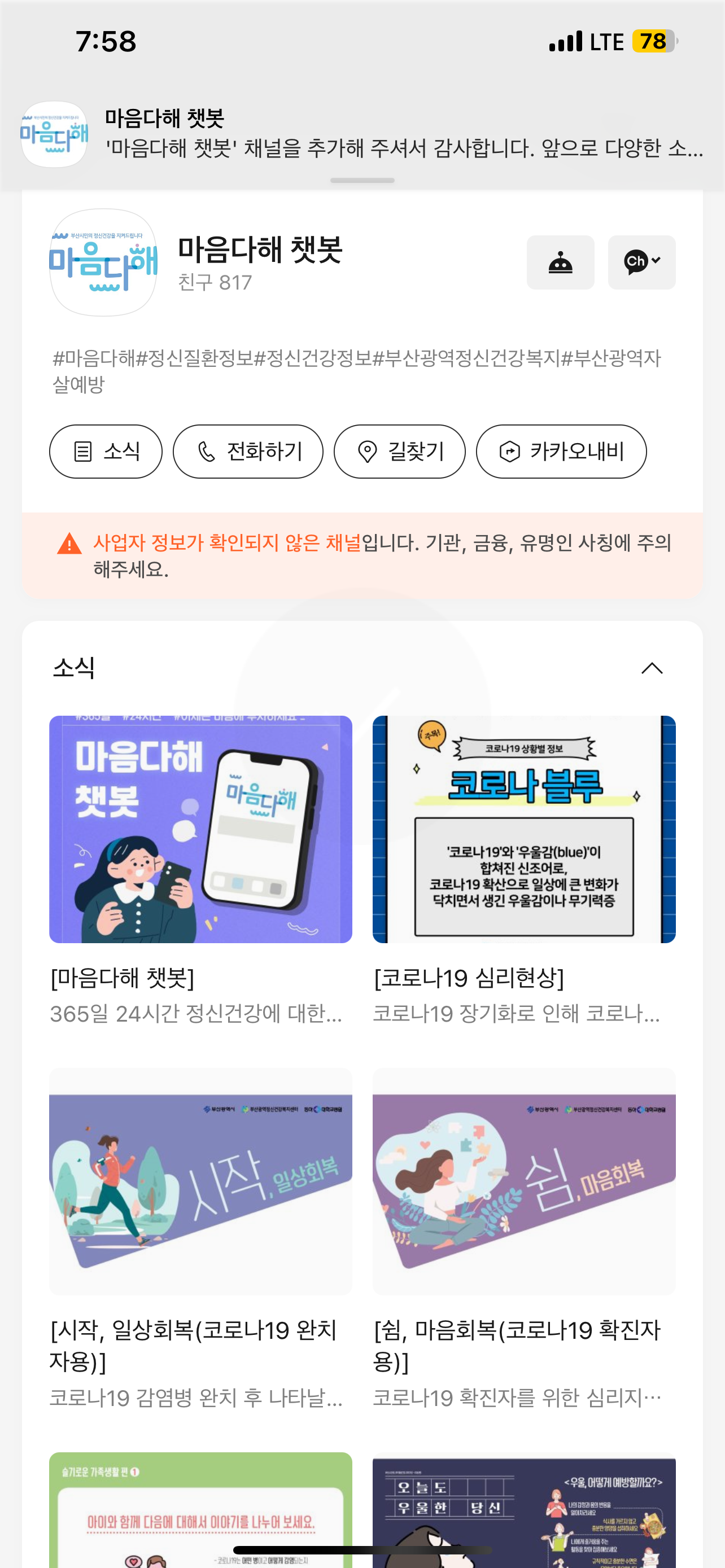Collapse the 소식 section
Screen dimensions: 725x1568
[652, 668]
